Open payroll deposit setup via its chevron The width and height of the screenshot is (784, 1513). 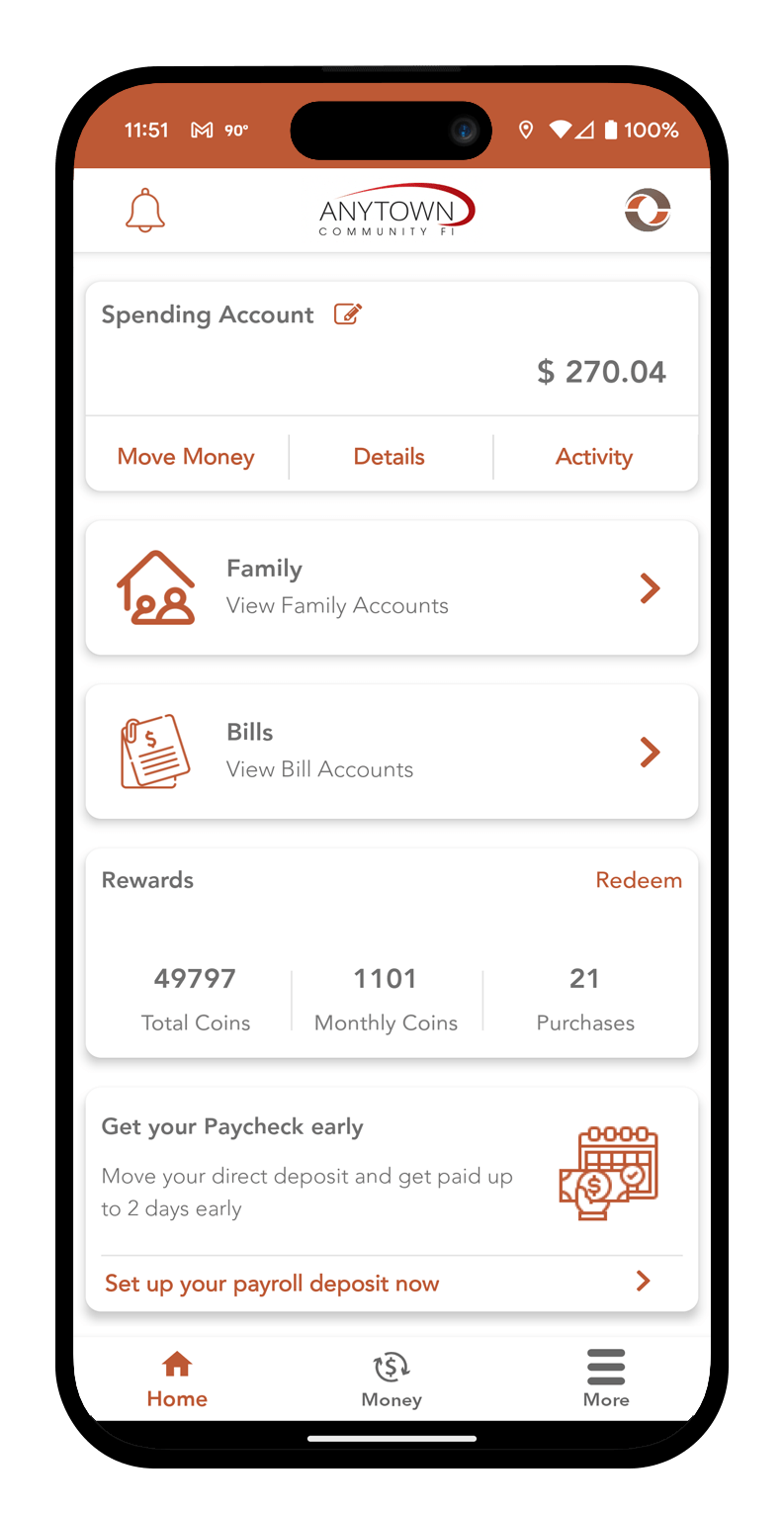click(x=643, y=1282)
